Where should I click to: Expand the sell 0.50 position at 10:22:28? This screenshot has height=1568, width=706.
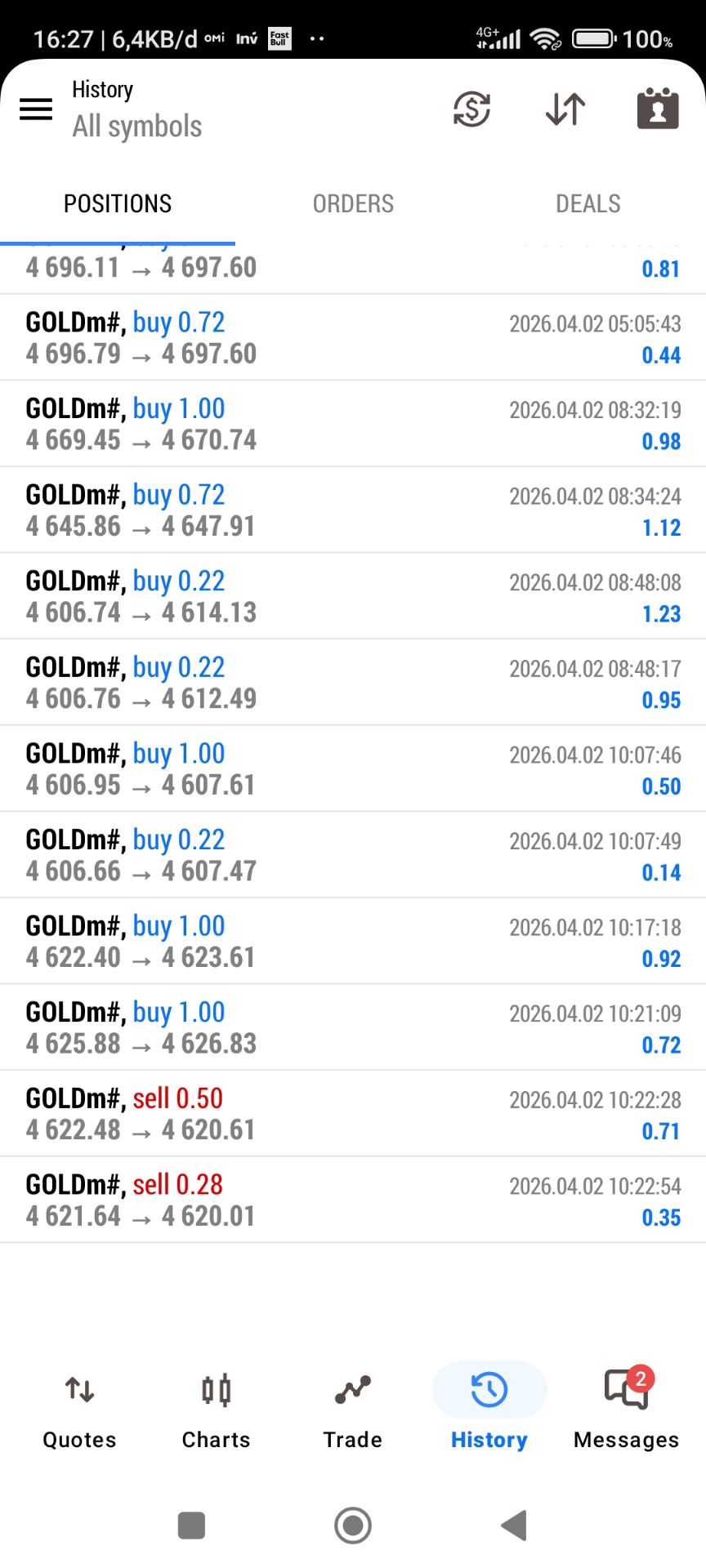(353, 1113)
